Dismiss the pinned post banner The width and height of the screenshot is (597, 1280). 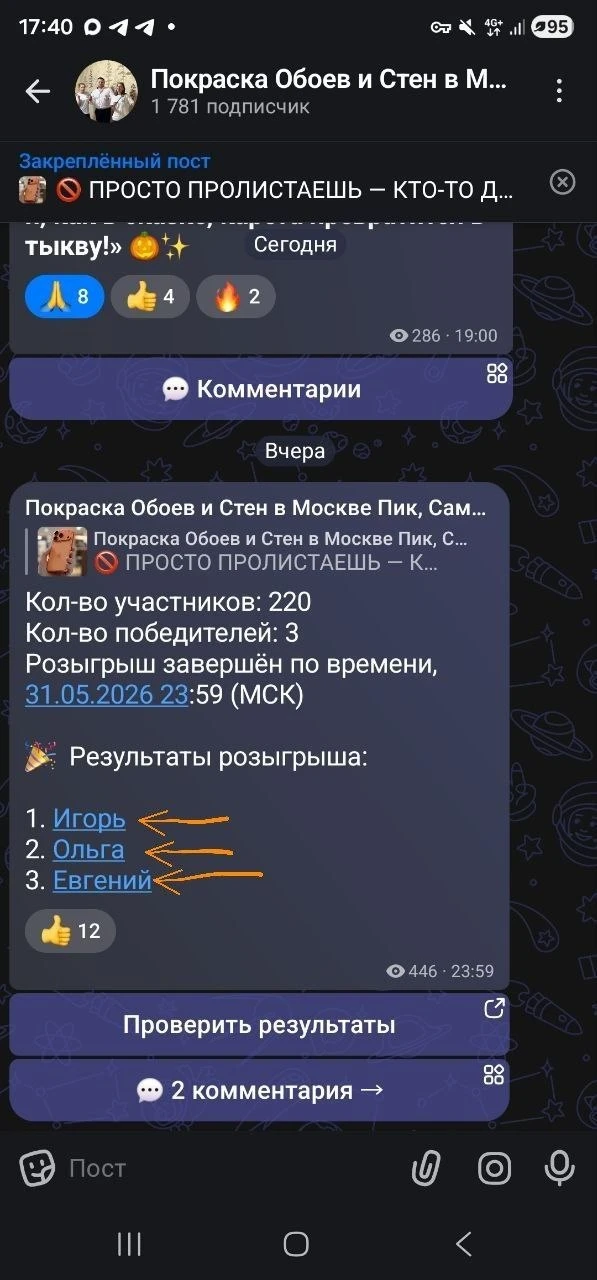pos(563,181)
